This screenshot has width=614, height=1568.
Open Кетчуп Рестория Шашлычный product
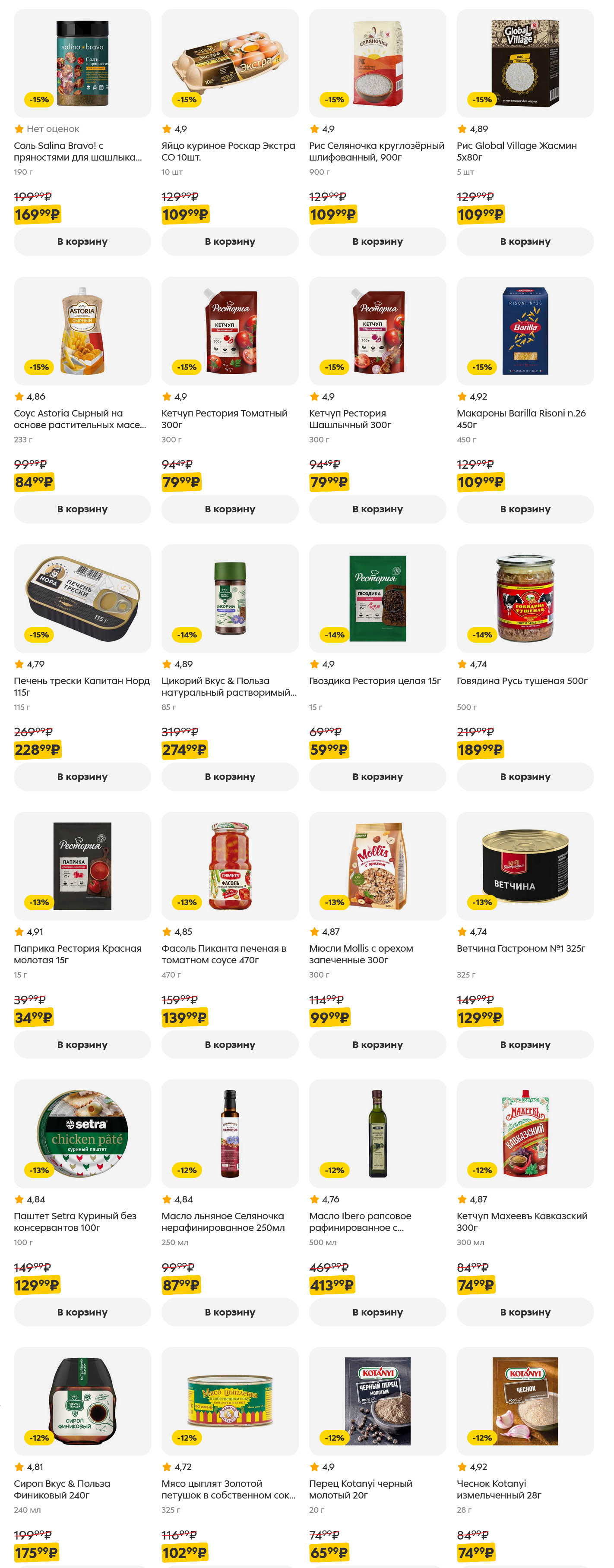click(x=377, y=331)
